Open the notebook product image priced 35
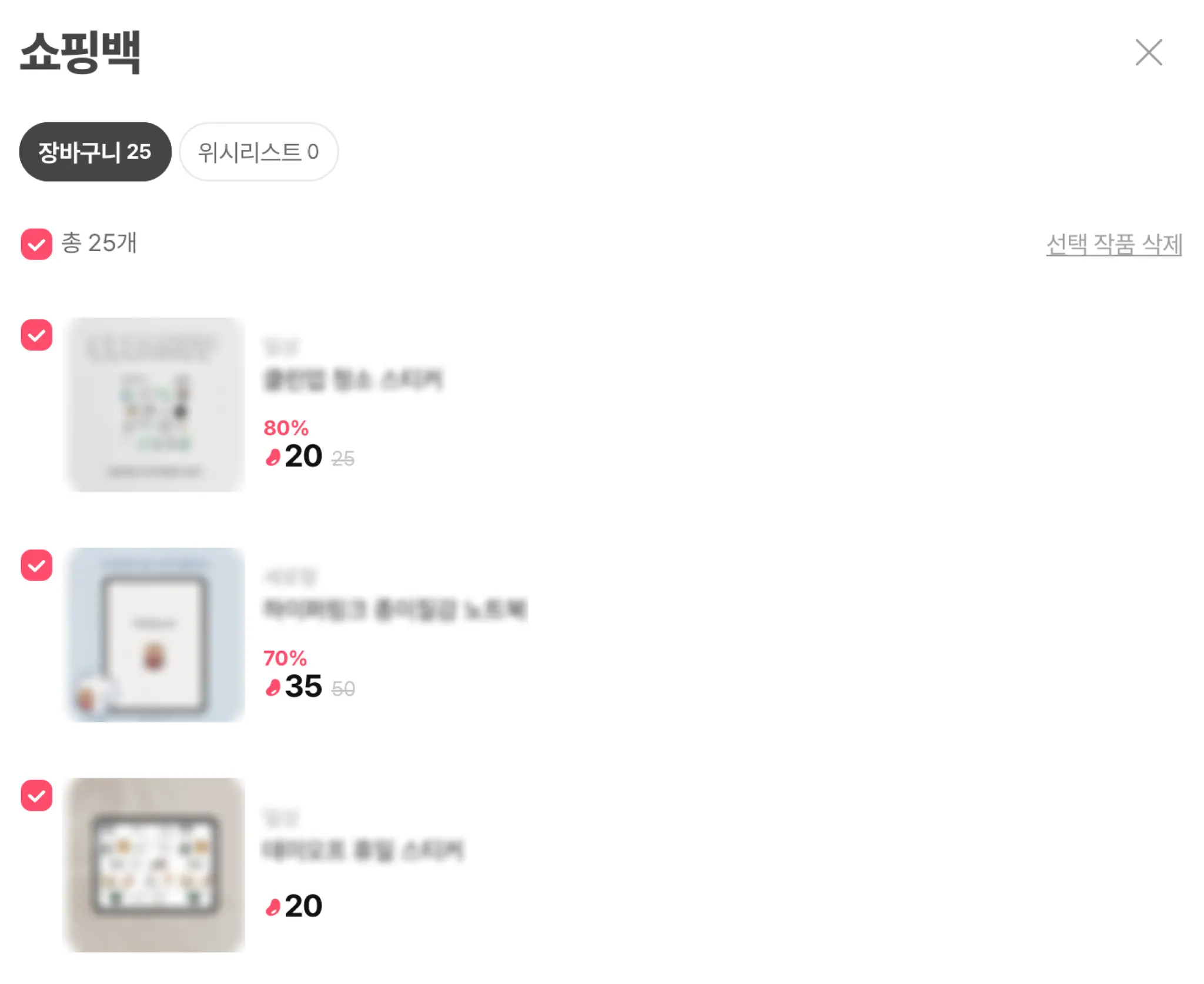The width and height of the screenshot is (1204, 984). (154, 635)
